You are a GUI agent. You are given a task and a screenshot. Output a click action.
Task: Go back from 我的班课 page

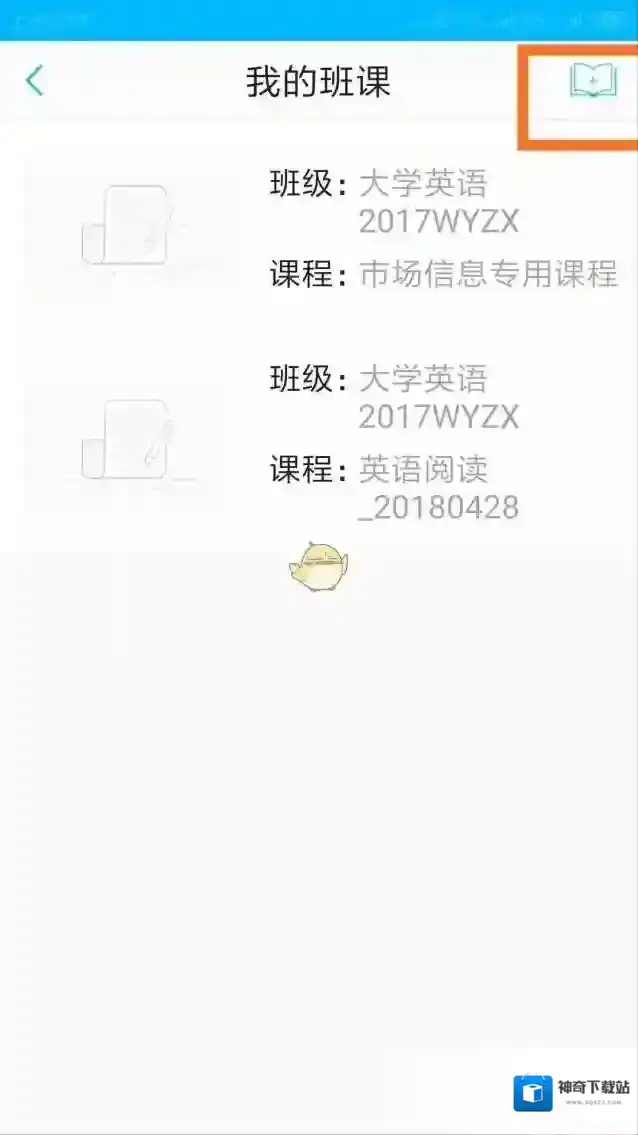(35, 80)
